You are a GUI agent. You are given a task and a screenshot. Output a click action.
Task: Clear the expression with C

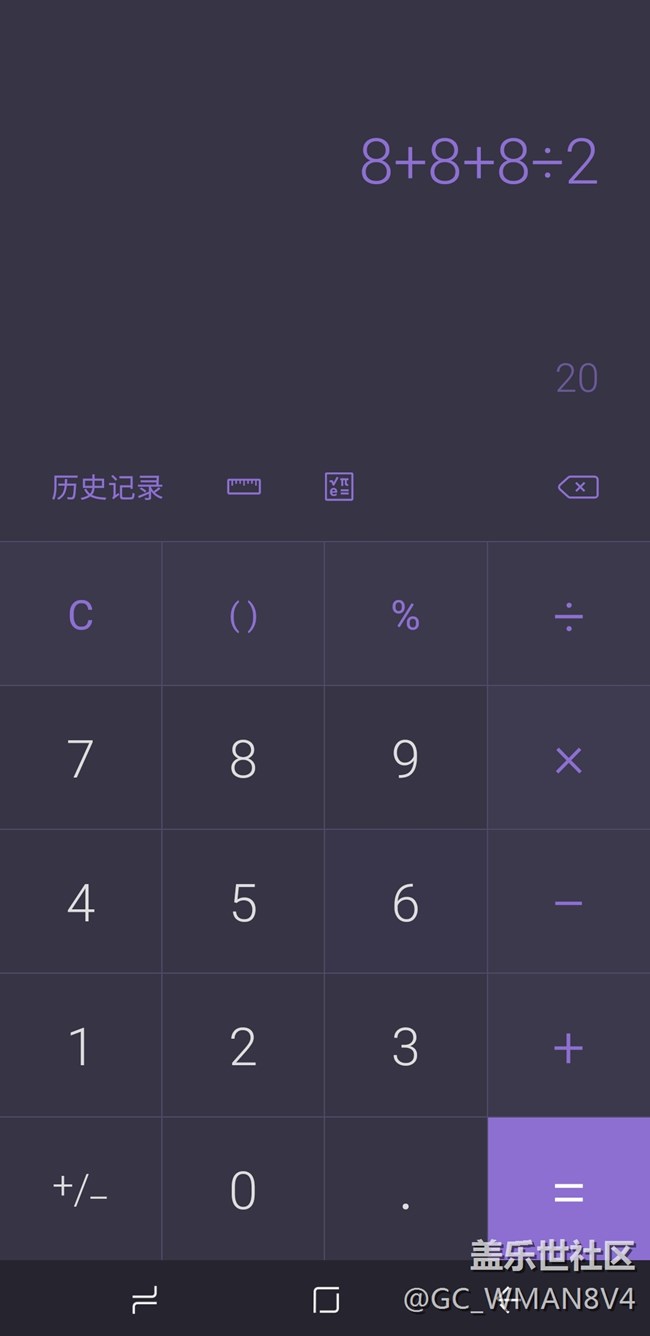81,614
